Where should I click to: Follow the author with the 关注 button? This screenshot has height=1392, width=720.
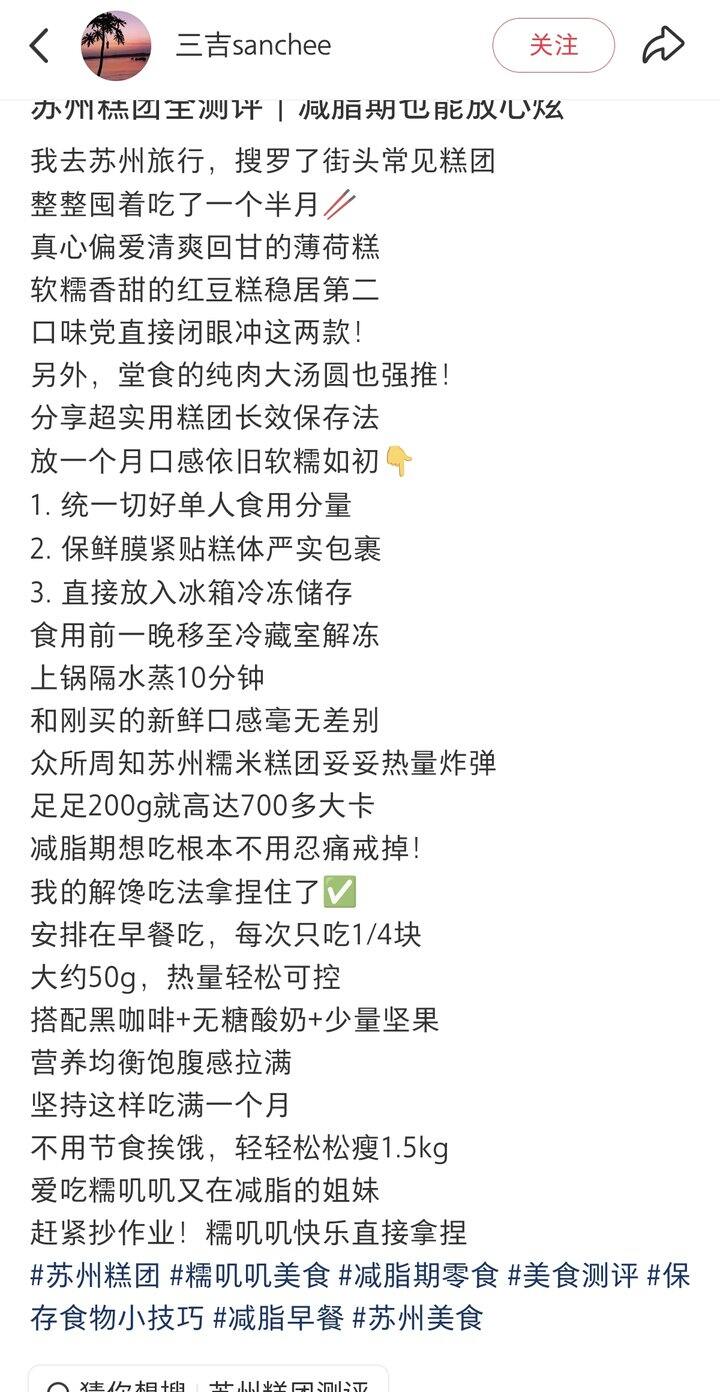coord(553,45)
